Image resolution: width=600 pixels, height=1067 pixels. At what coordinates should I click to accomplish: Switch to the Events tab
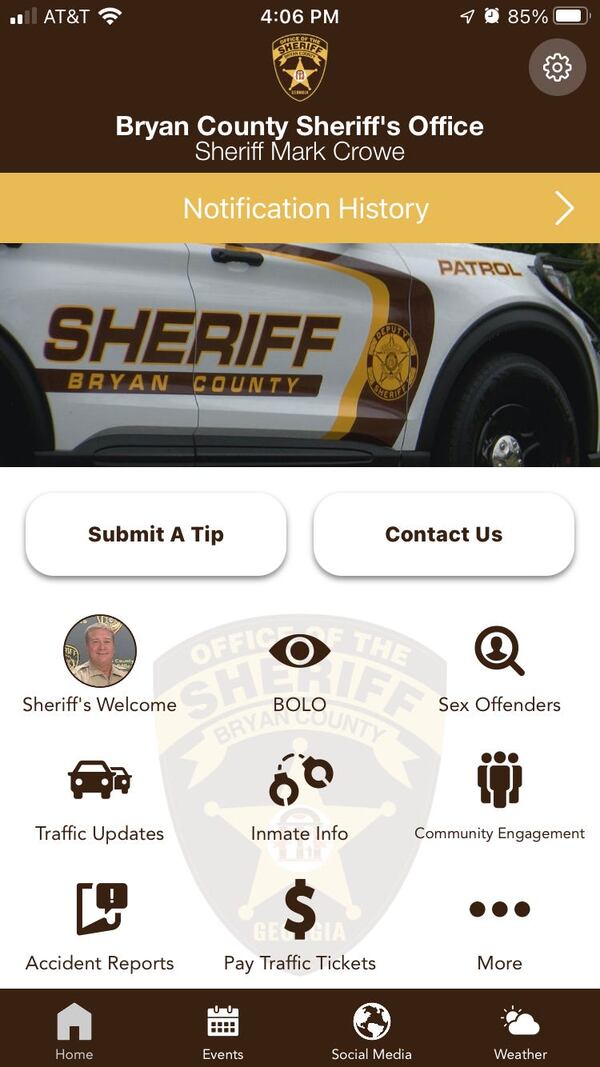click(223, 1031)
